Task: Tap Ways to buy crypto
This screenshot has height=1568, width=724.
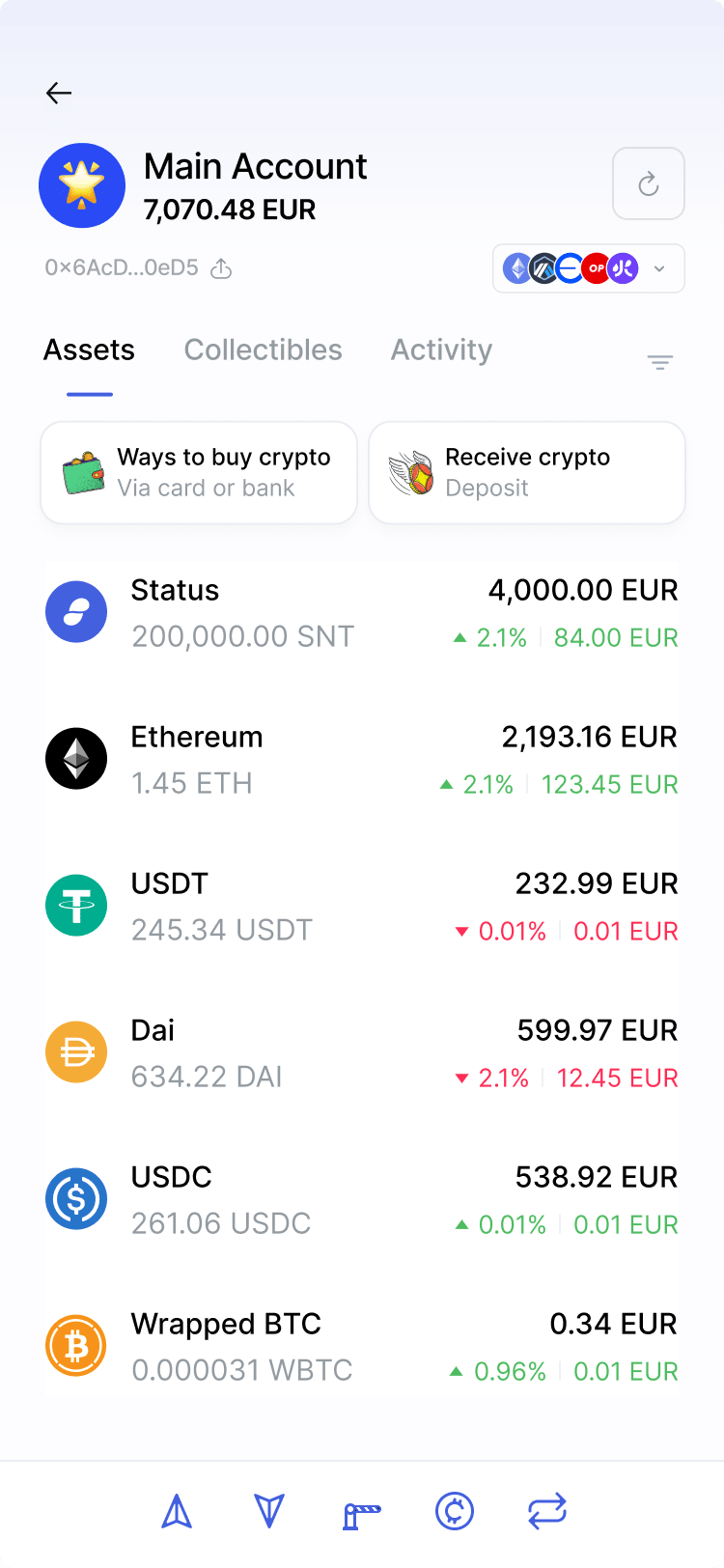Action: [198, 472]
